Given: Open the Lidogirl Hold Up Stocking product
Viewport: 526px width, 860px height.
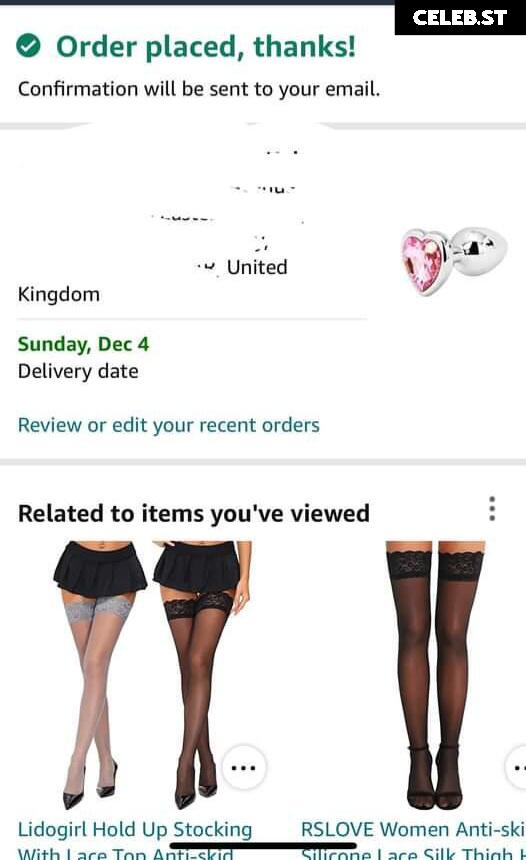Looking at the screenshot, I should (152, 675).
